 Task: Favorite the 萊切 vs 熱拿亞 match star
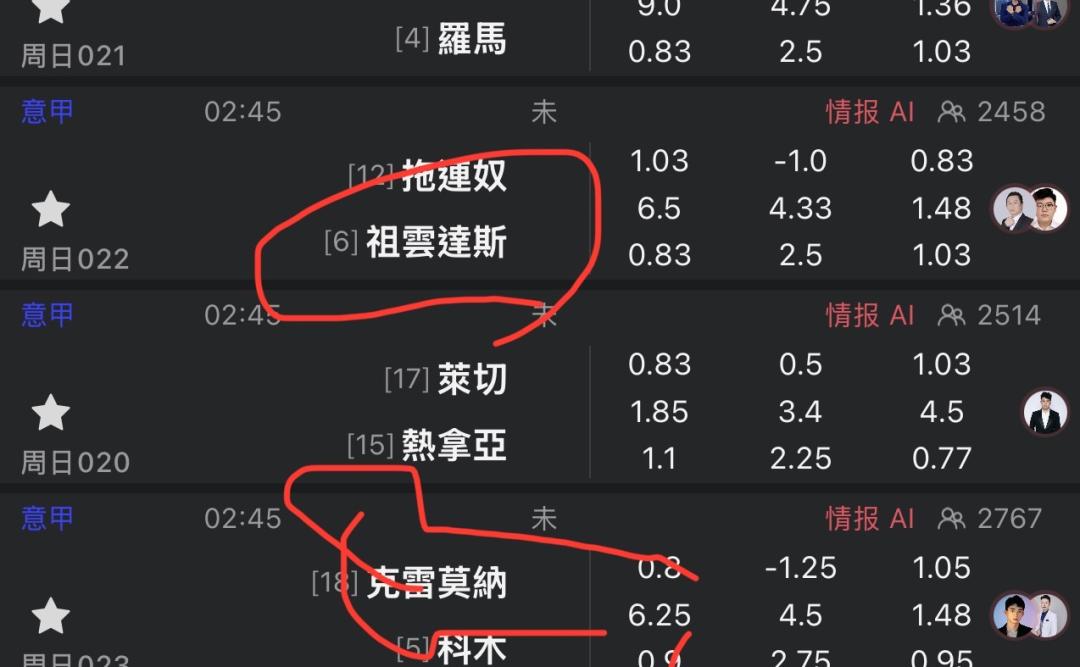tap(51, 413)
